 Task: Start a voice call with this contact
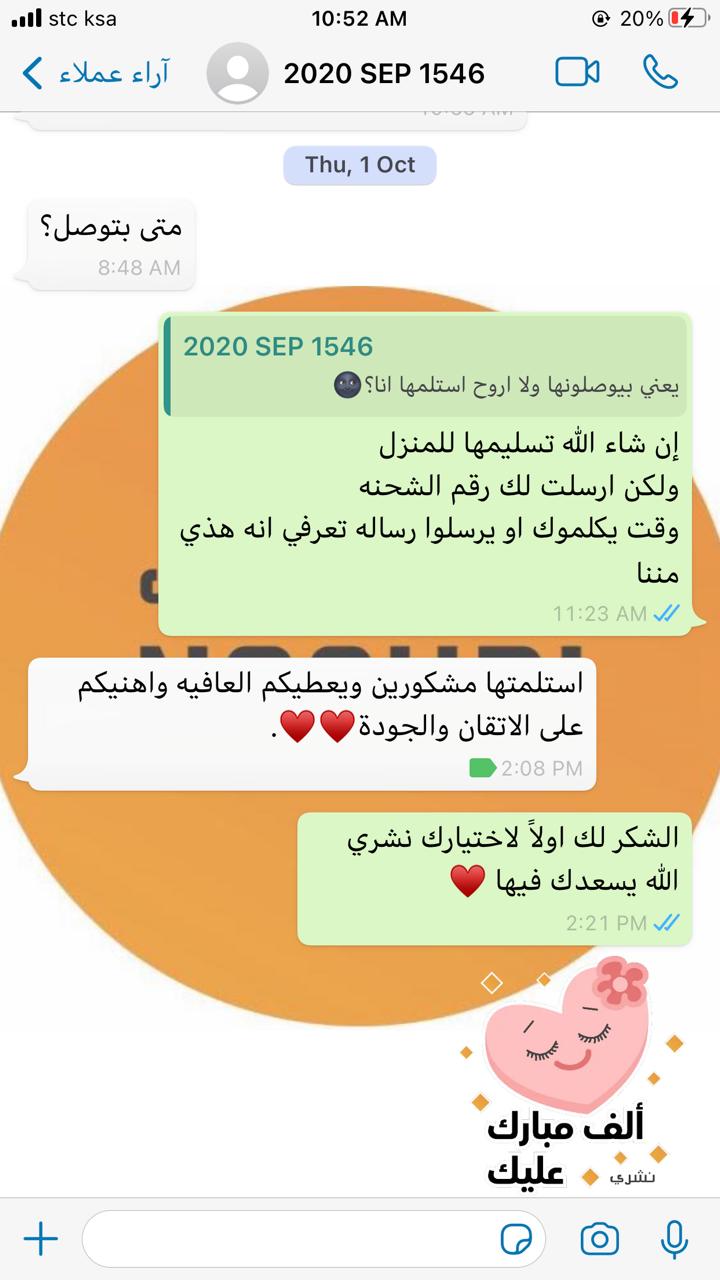click(660, 73)
